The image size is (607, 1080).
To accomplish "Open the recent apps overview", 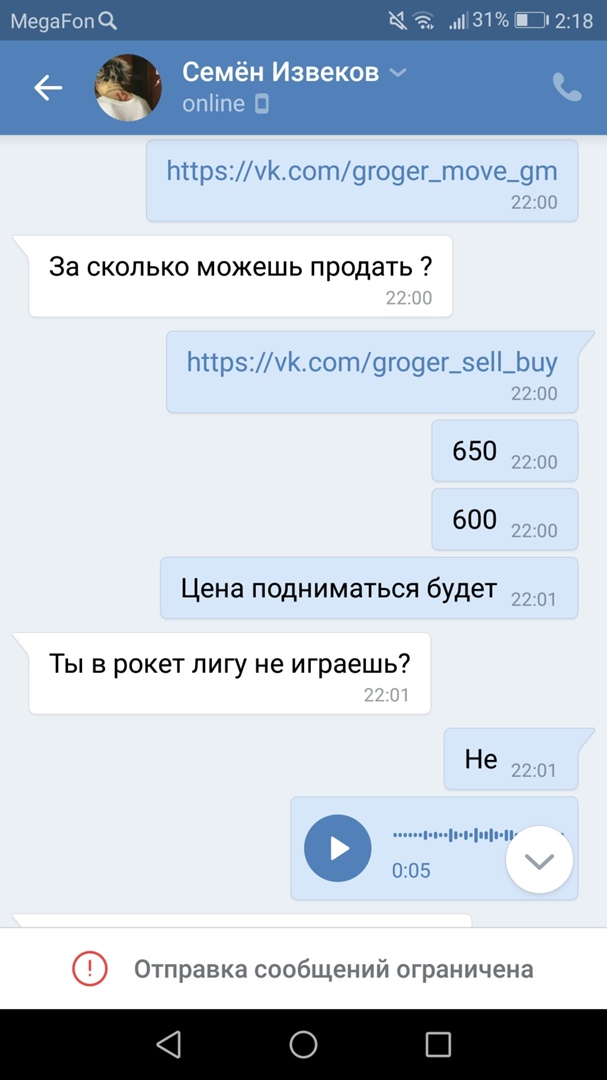I will (438, 1044).
